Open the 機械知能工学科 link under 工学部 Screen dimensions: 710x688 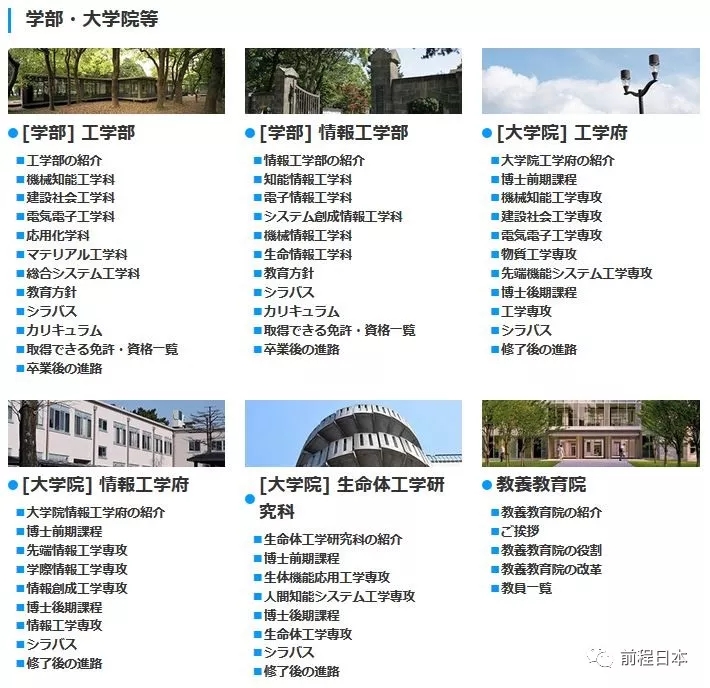coord(70,179)
